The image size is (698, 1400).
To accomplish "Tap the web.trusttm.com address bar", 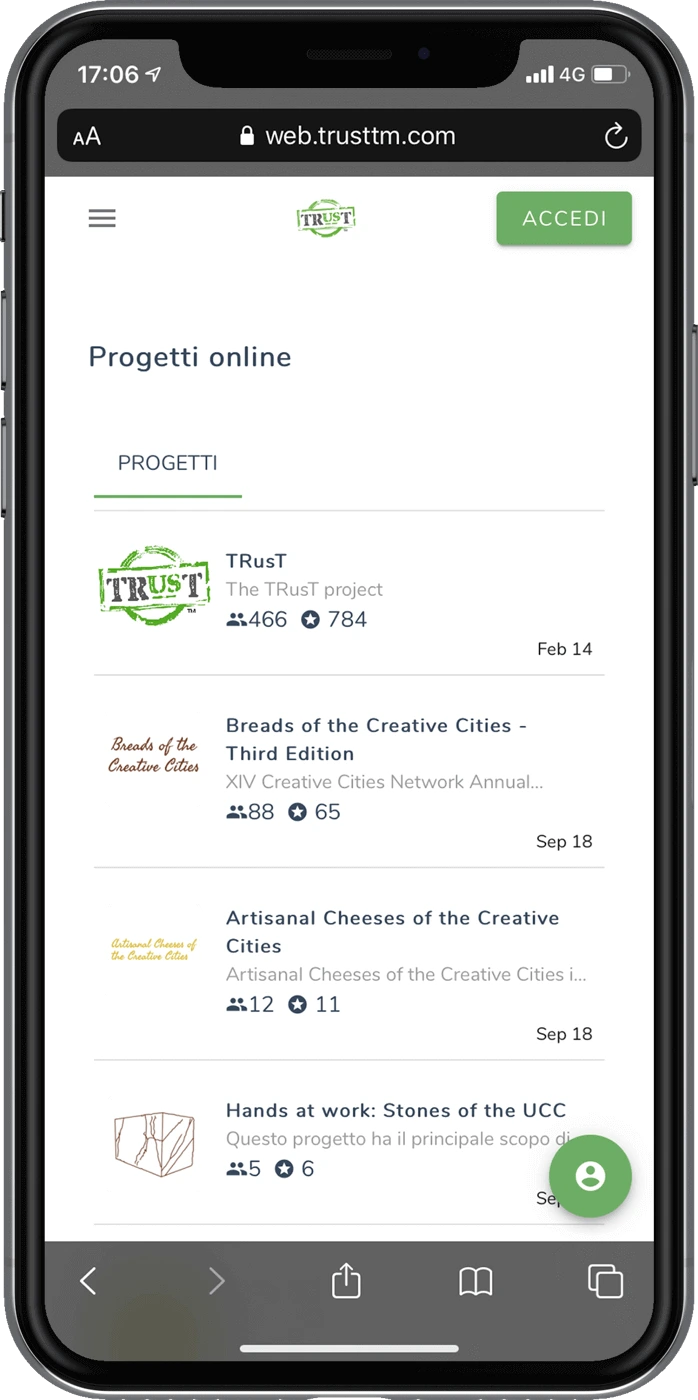I will click(x=350, y=136).
